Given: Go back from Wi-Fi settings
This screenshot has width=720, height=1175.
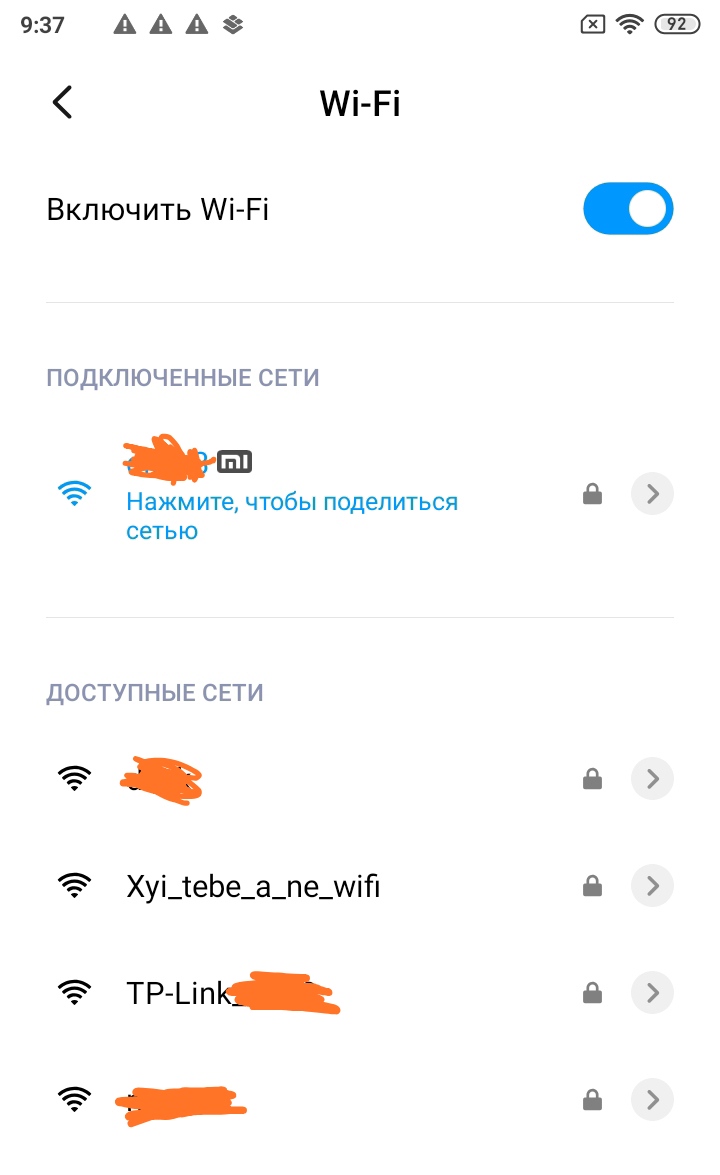Looking at the screenshot, I should tap(62, 102).
